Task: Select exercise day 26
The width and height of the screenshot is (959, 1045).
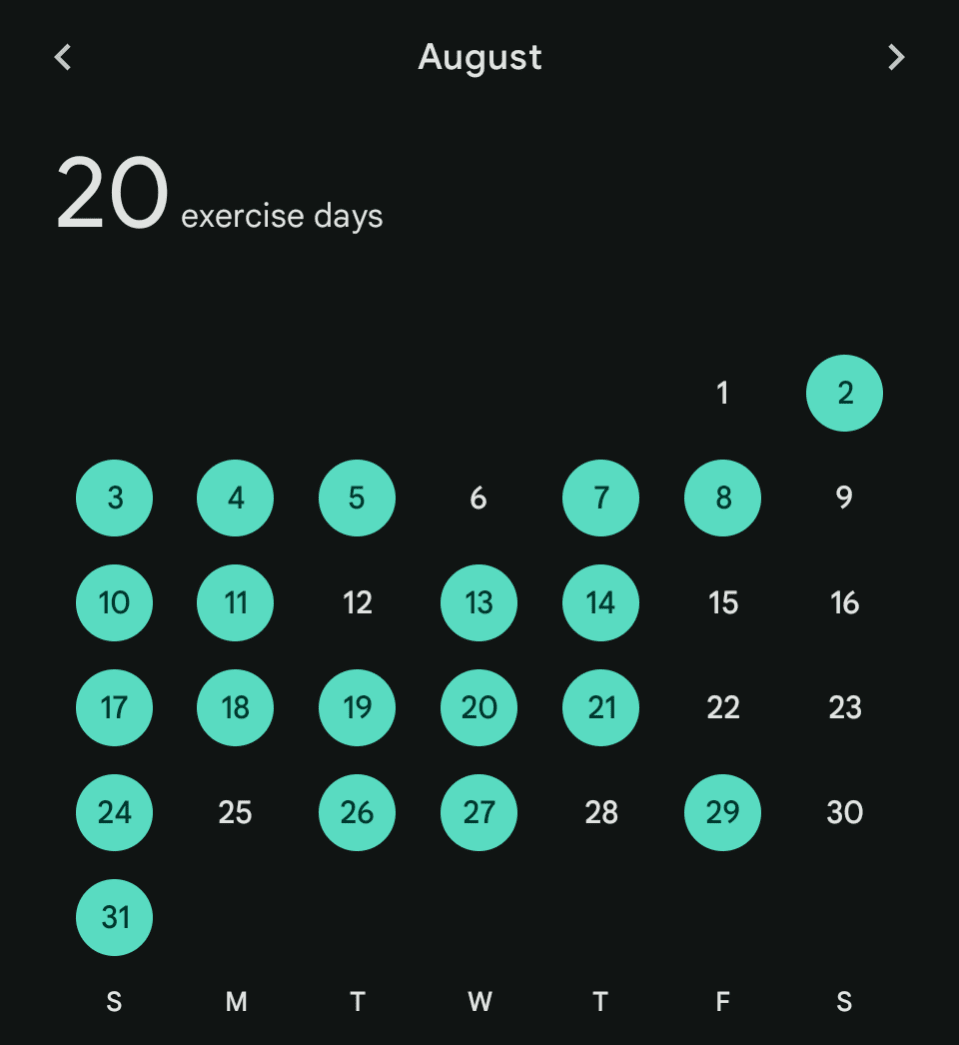Action: pyautogui.click(x=357, y=812)
